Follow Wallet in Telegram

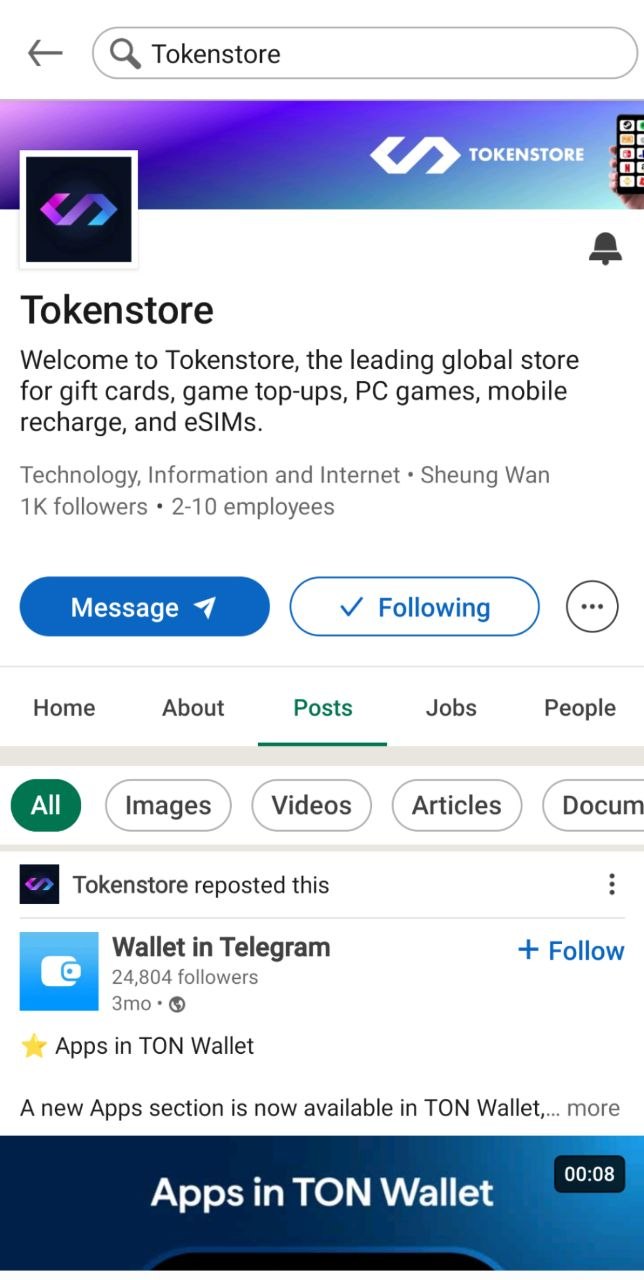[x=571, y=950]
